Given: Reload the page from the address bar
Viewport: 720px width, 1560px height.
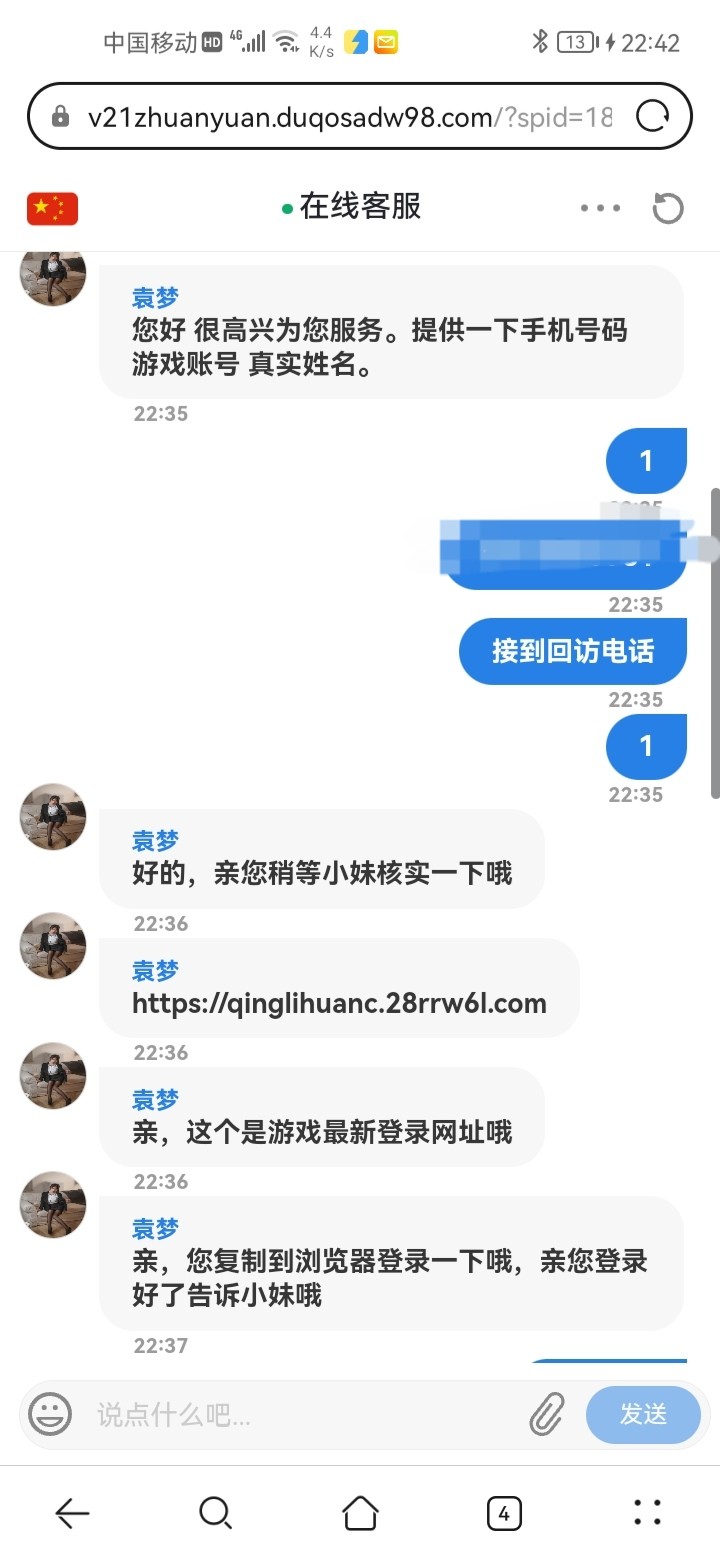Looking at the screenshot, I should (653, 117).
